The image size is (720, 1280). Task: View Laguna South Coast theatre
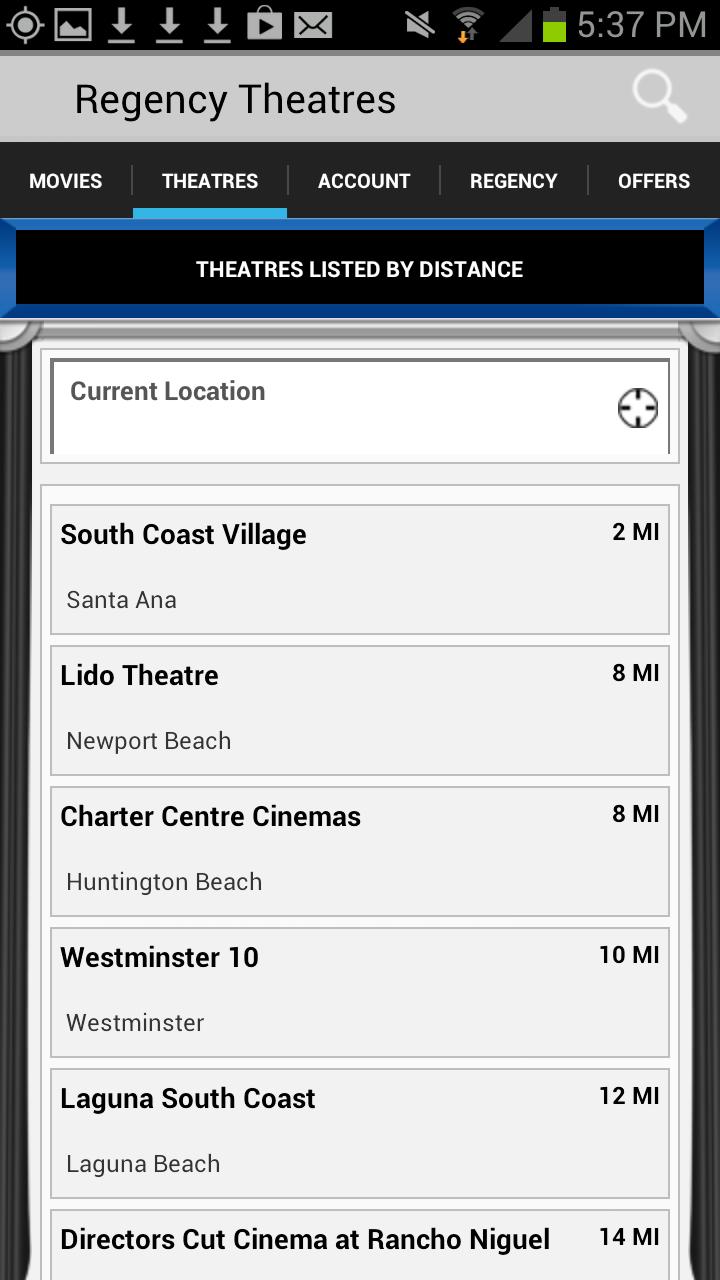pyautogui.click(x=360, y=1133)
